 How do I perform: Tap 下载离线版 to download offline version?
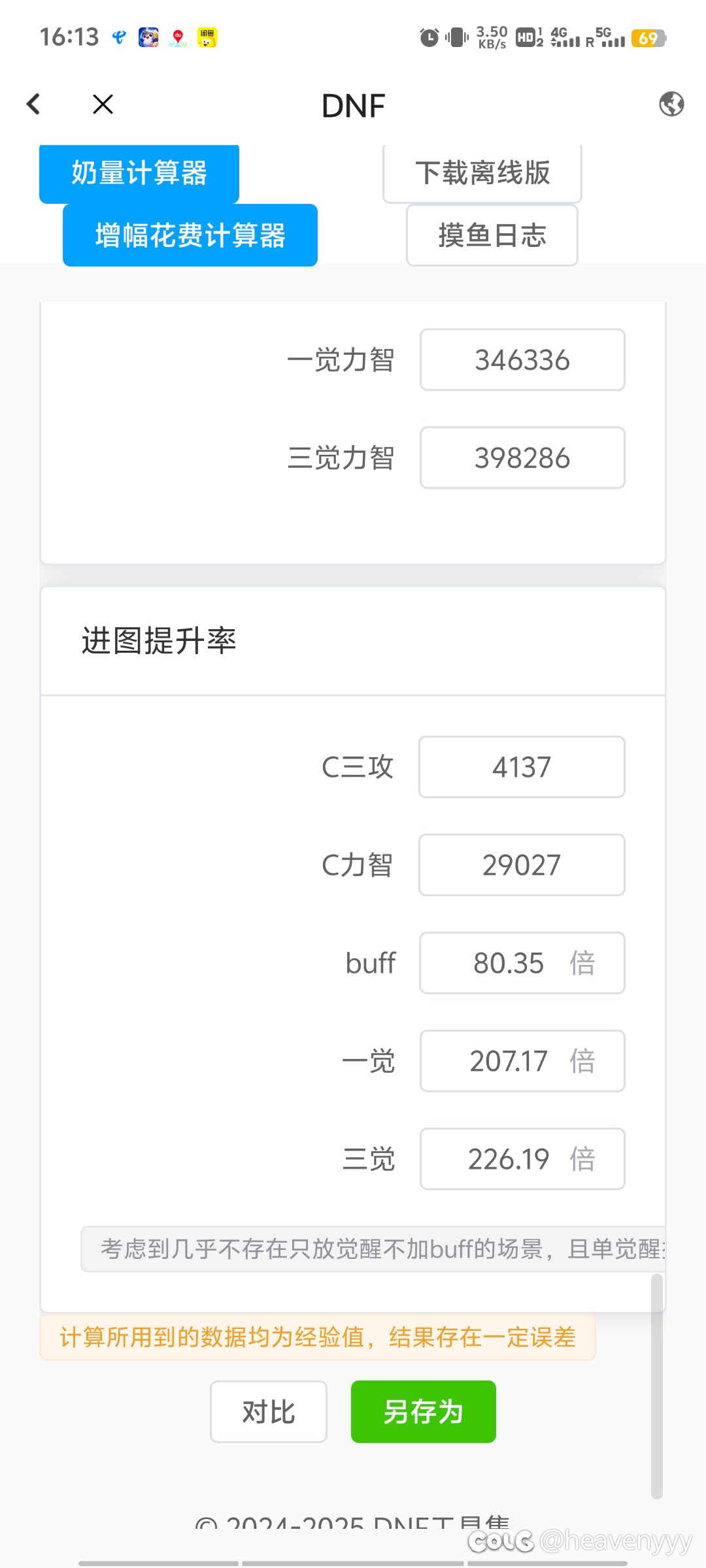pyautogui.click(x=482, y=173)
